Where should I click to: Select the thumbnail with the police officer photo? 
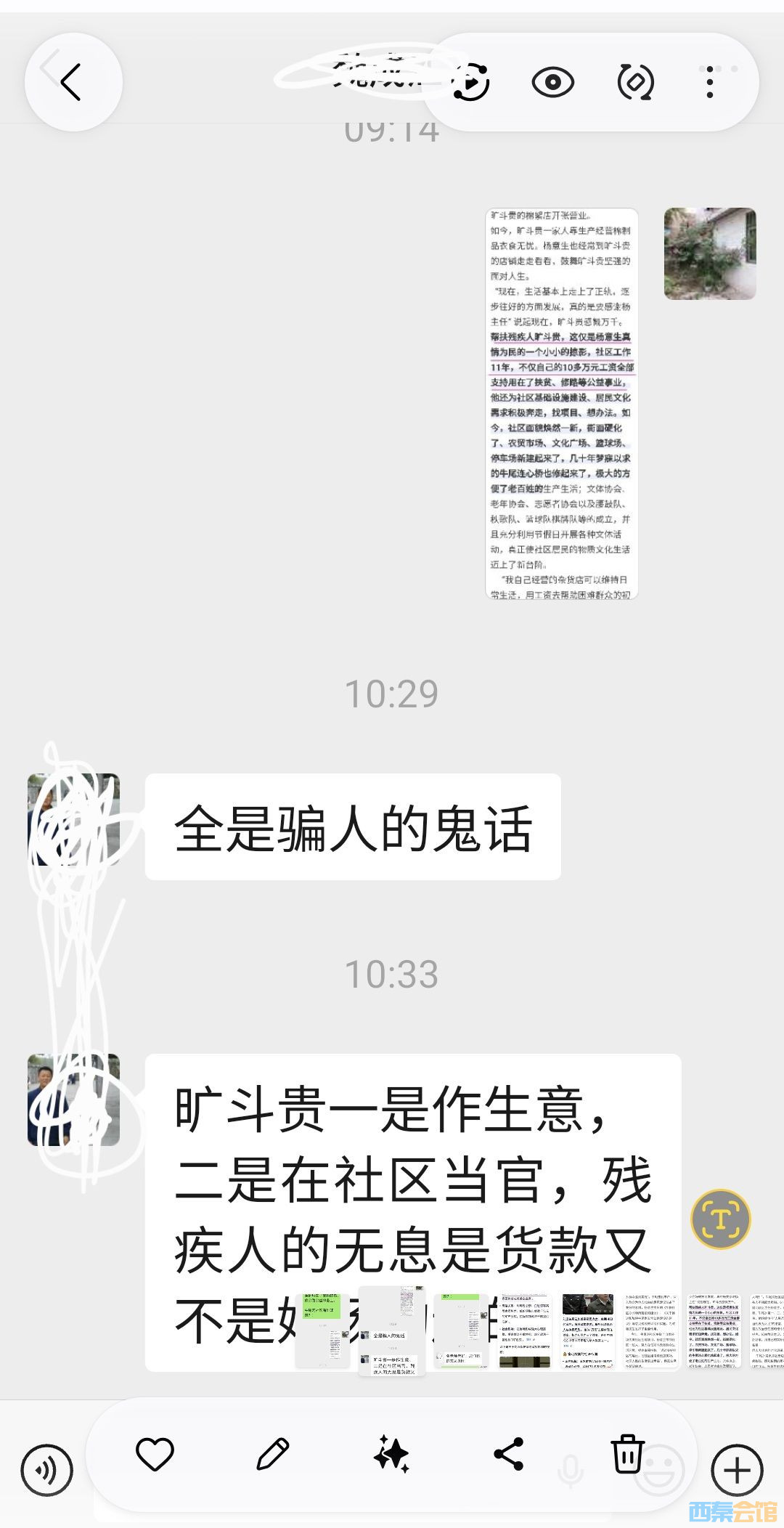point(587,1331)
